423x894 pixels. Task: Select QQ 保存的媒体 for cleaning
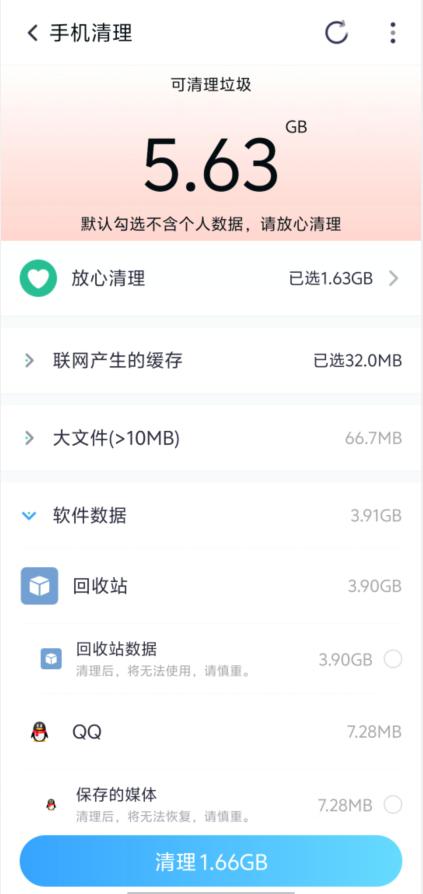tap(393, 805)
